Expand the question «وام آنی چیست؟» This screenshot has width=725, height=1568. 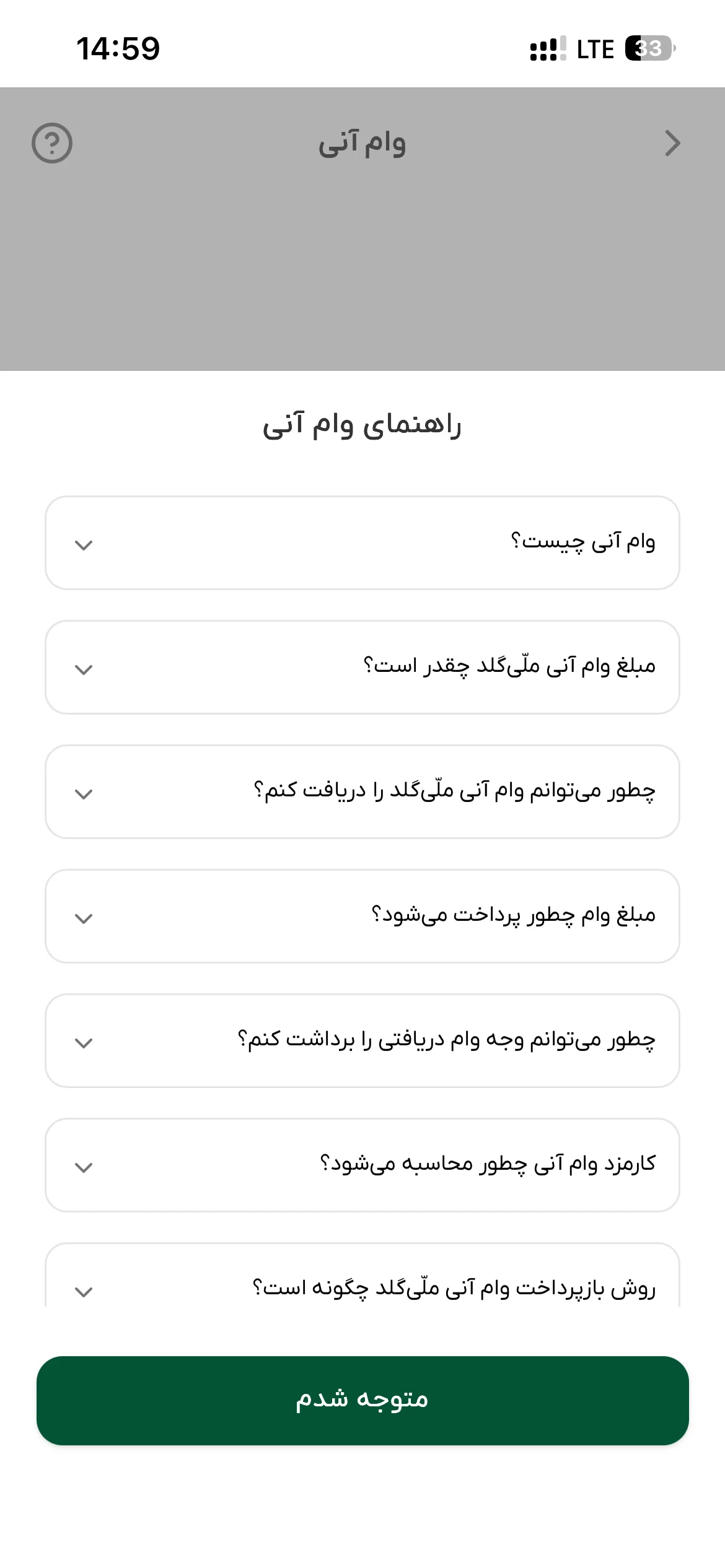362,543
